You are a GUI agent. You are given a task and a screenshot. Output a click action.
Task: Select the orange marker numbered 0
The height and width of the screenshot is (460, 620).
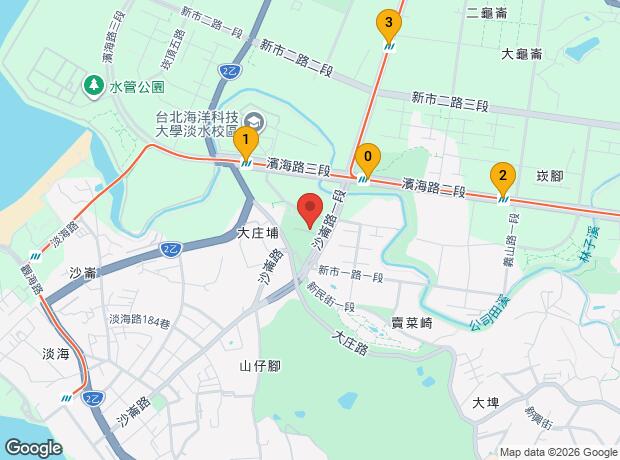pos(369,157)
